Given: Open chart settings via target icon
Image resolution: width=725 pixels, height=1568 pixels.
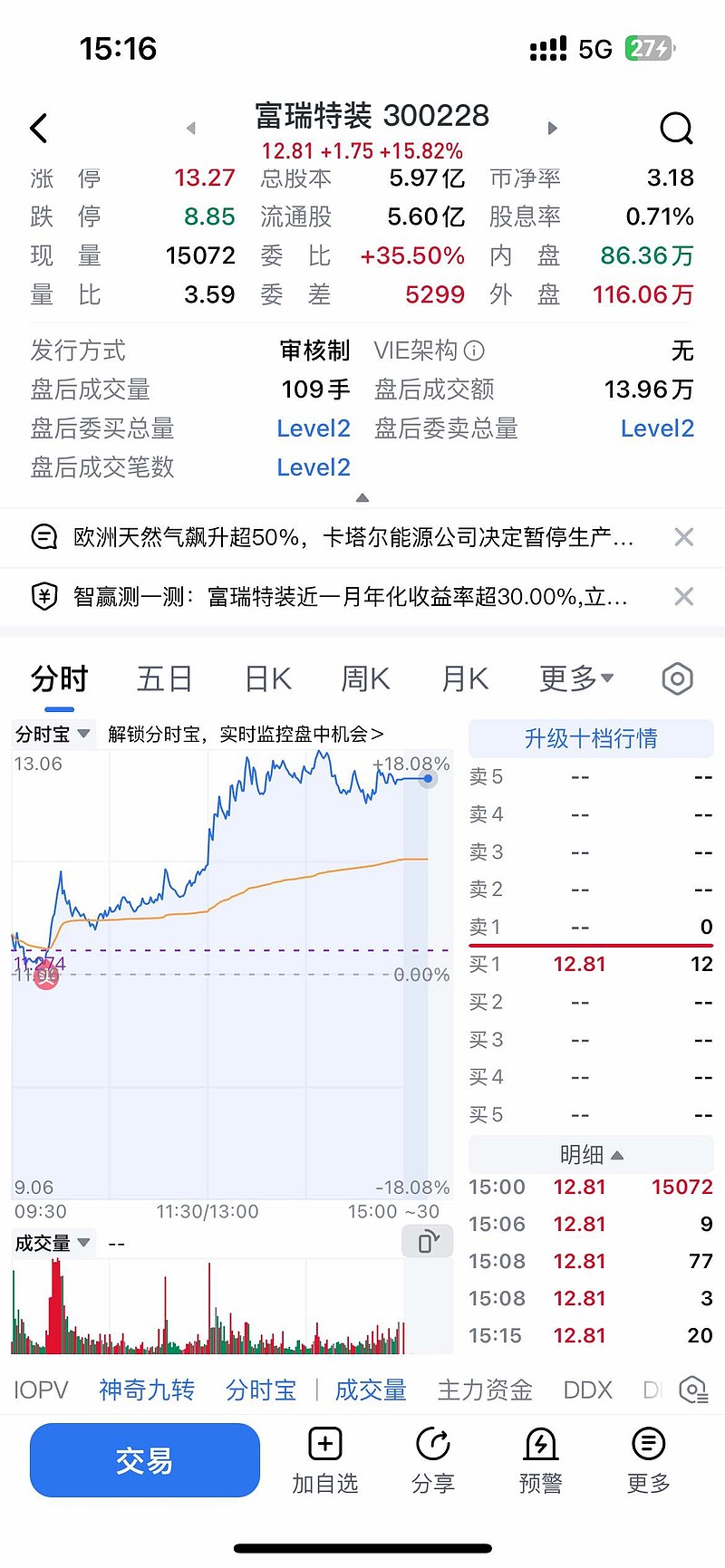Looking at the screenshot, I should click(x=677, y=678).
